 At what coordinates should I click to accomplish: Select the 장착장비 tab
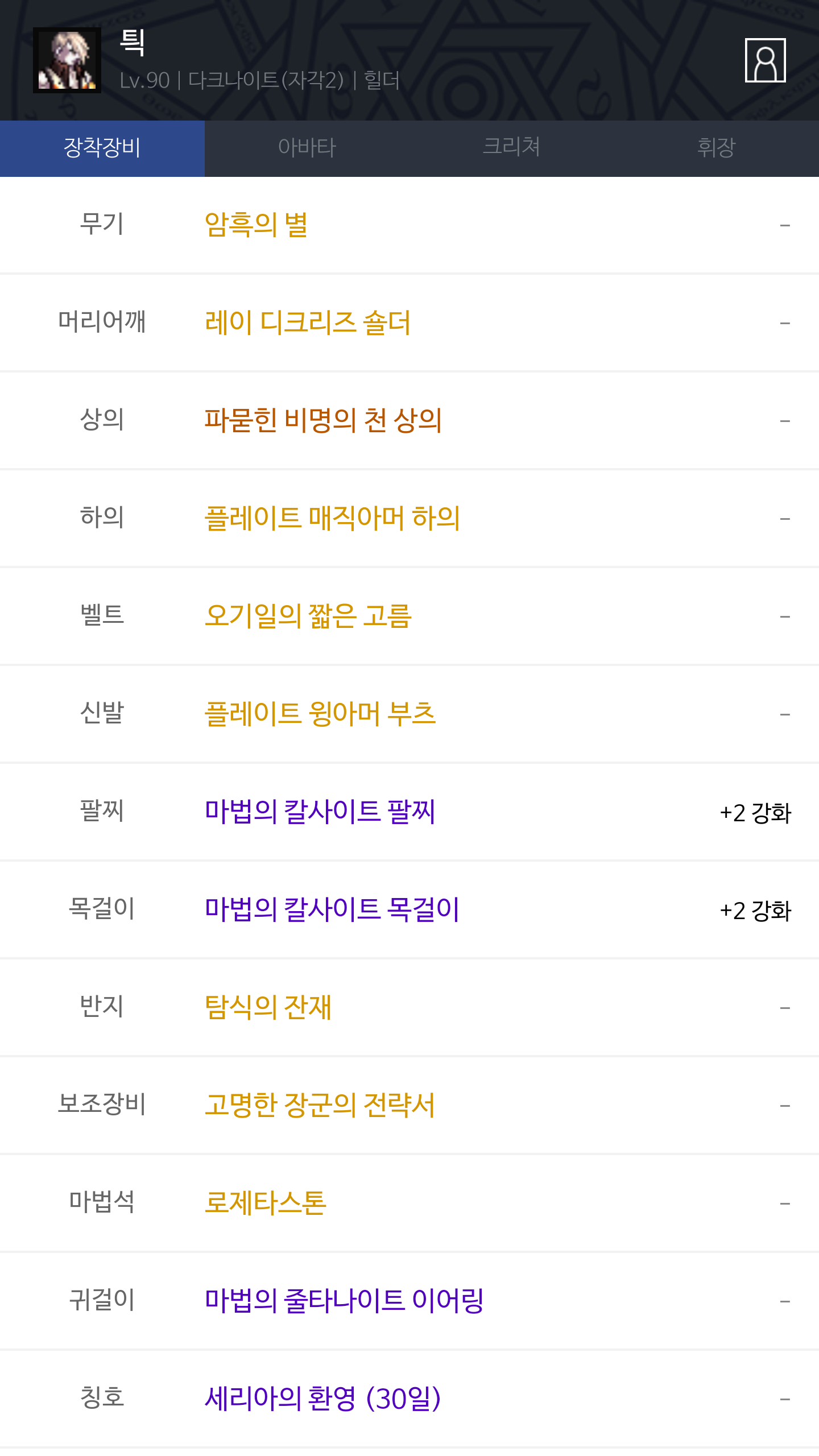pos(102,148)
